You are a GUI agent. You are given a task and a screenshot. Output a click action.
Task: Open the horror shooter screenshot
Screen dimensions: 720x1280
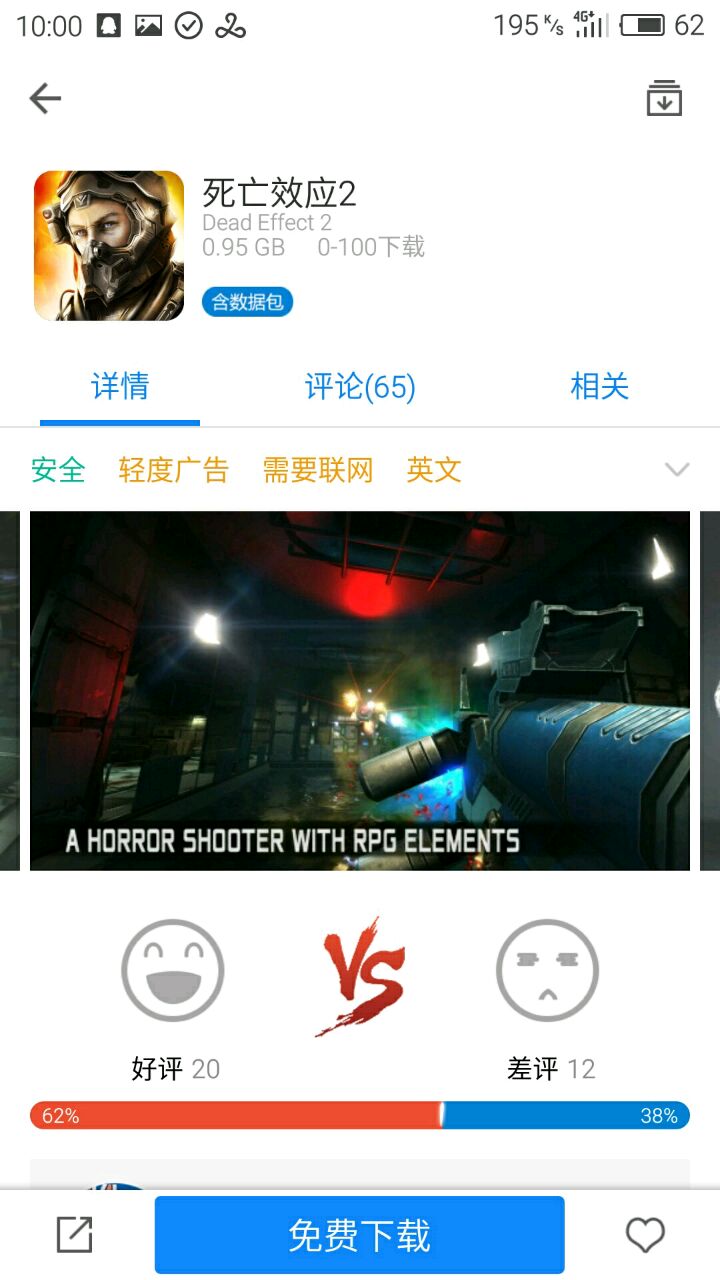tap(360, 690)
